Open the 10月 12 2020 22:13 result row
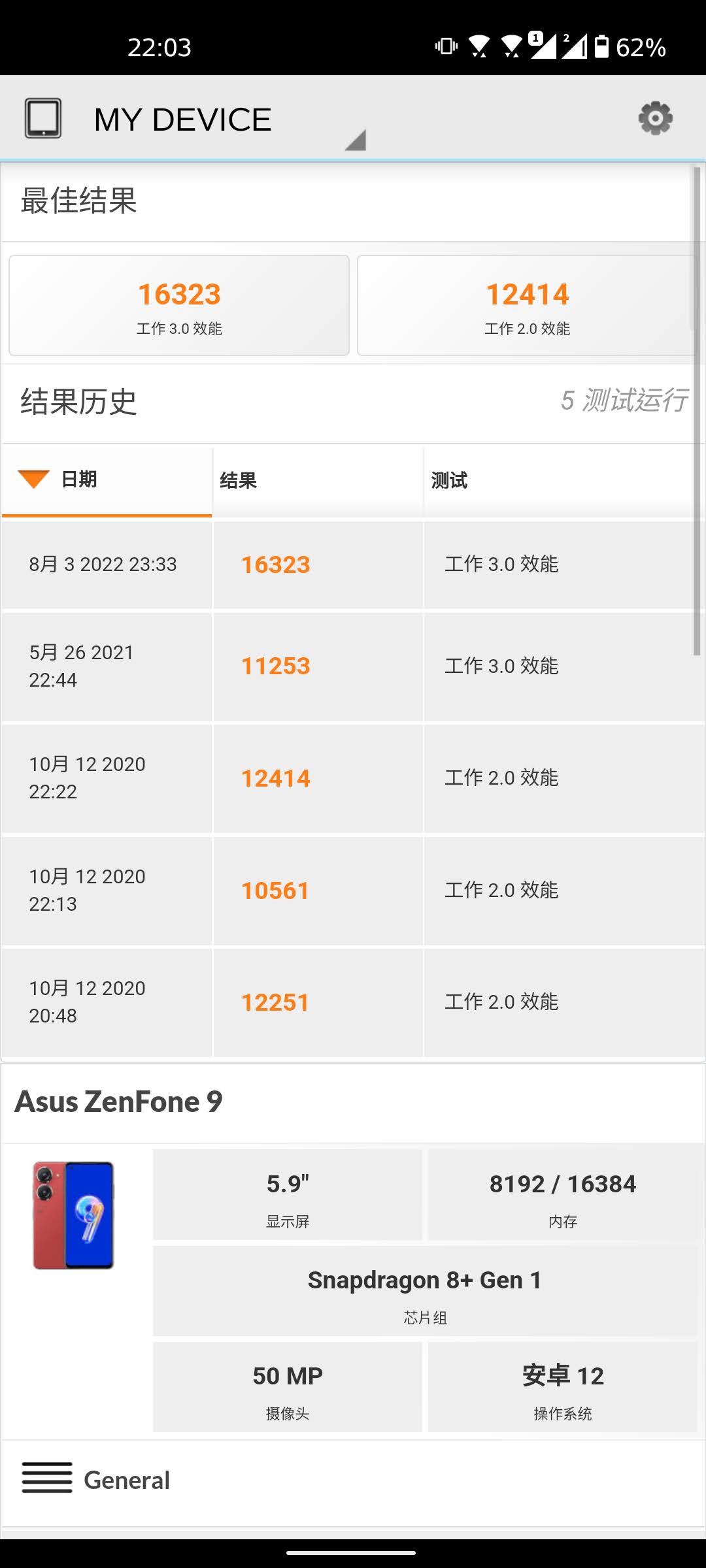This screenshot has height=1568, width=706. [x=353, y=890]
